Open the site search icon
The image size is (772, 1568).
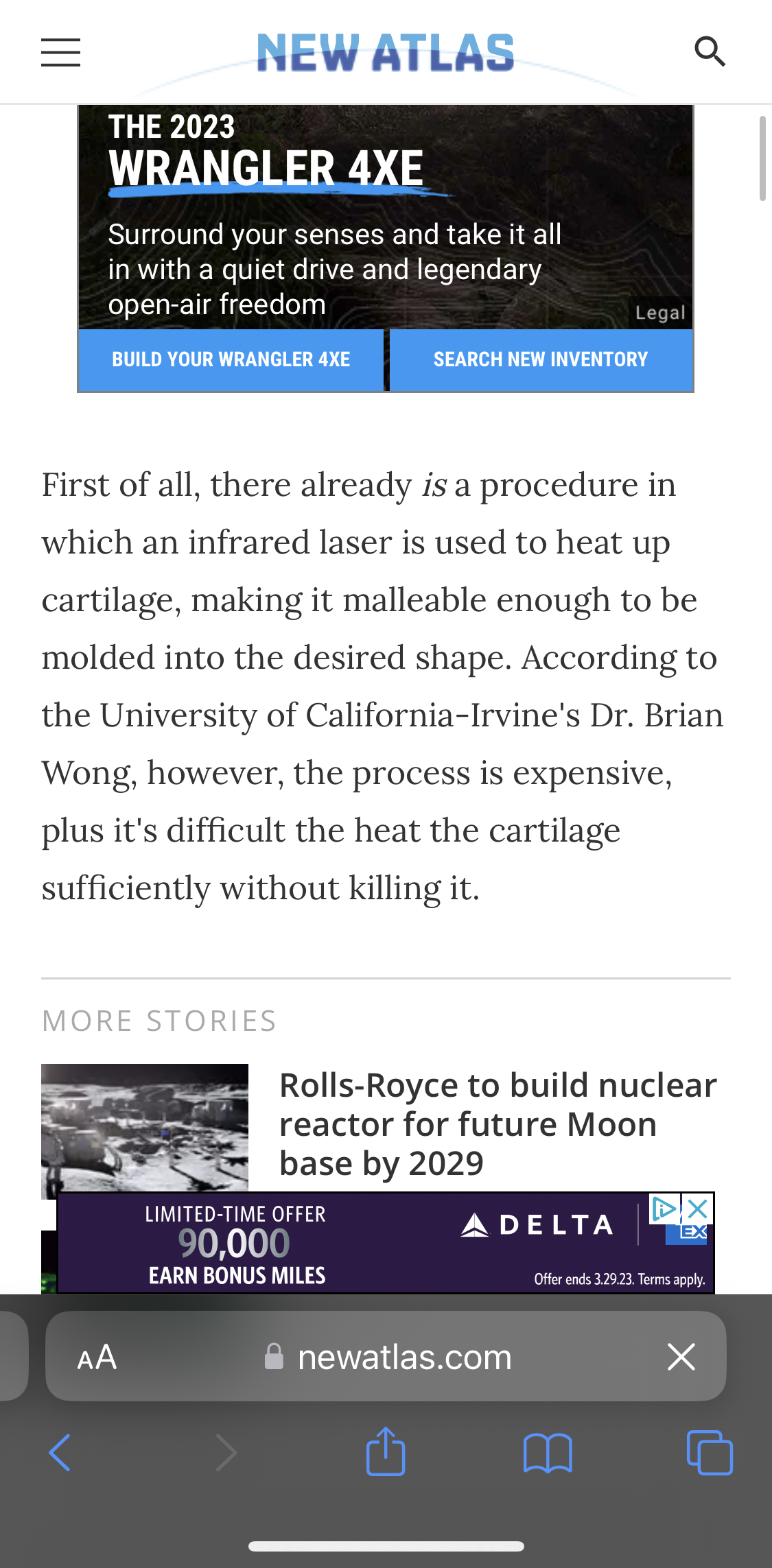tap(710, 52)
